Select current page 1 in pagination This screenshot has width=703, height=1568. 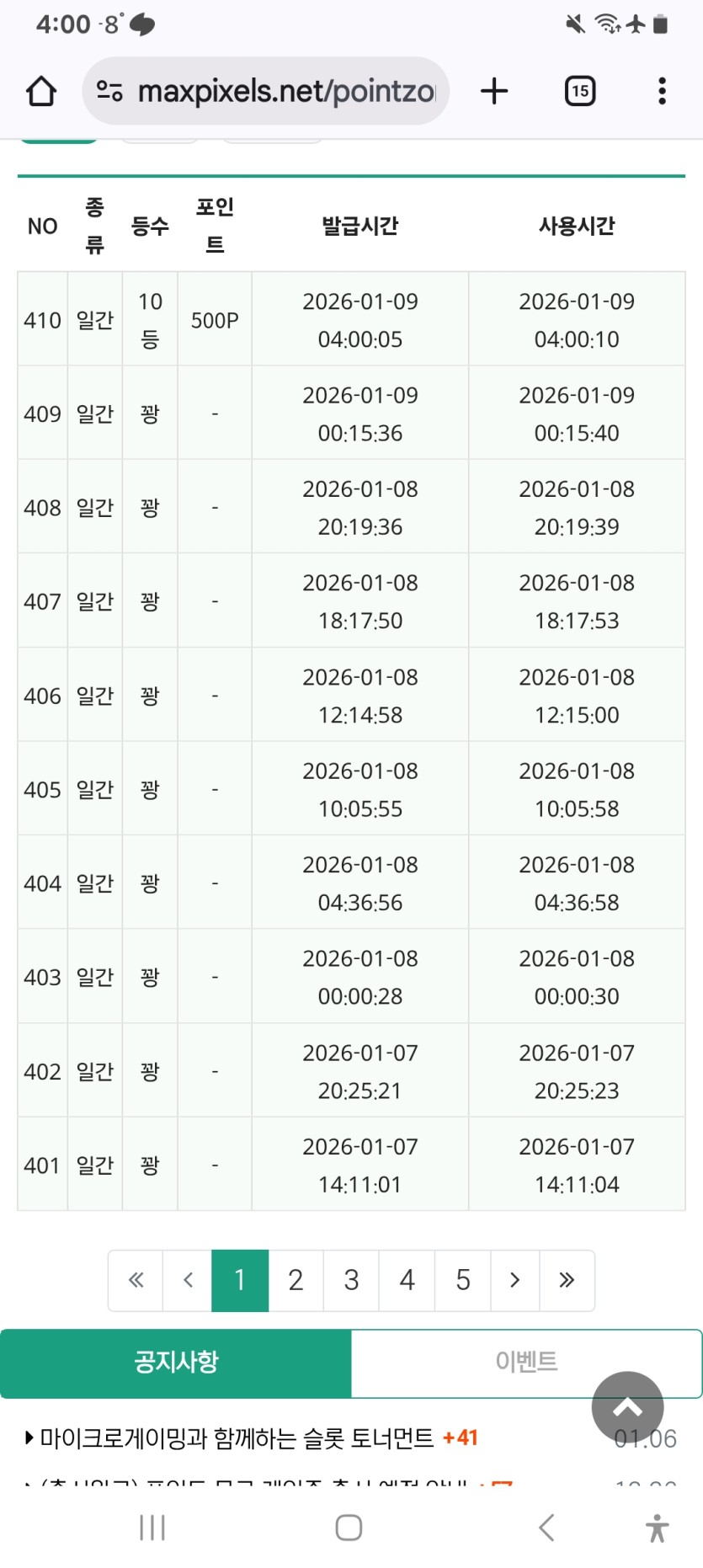(x=240, y=1280)
